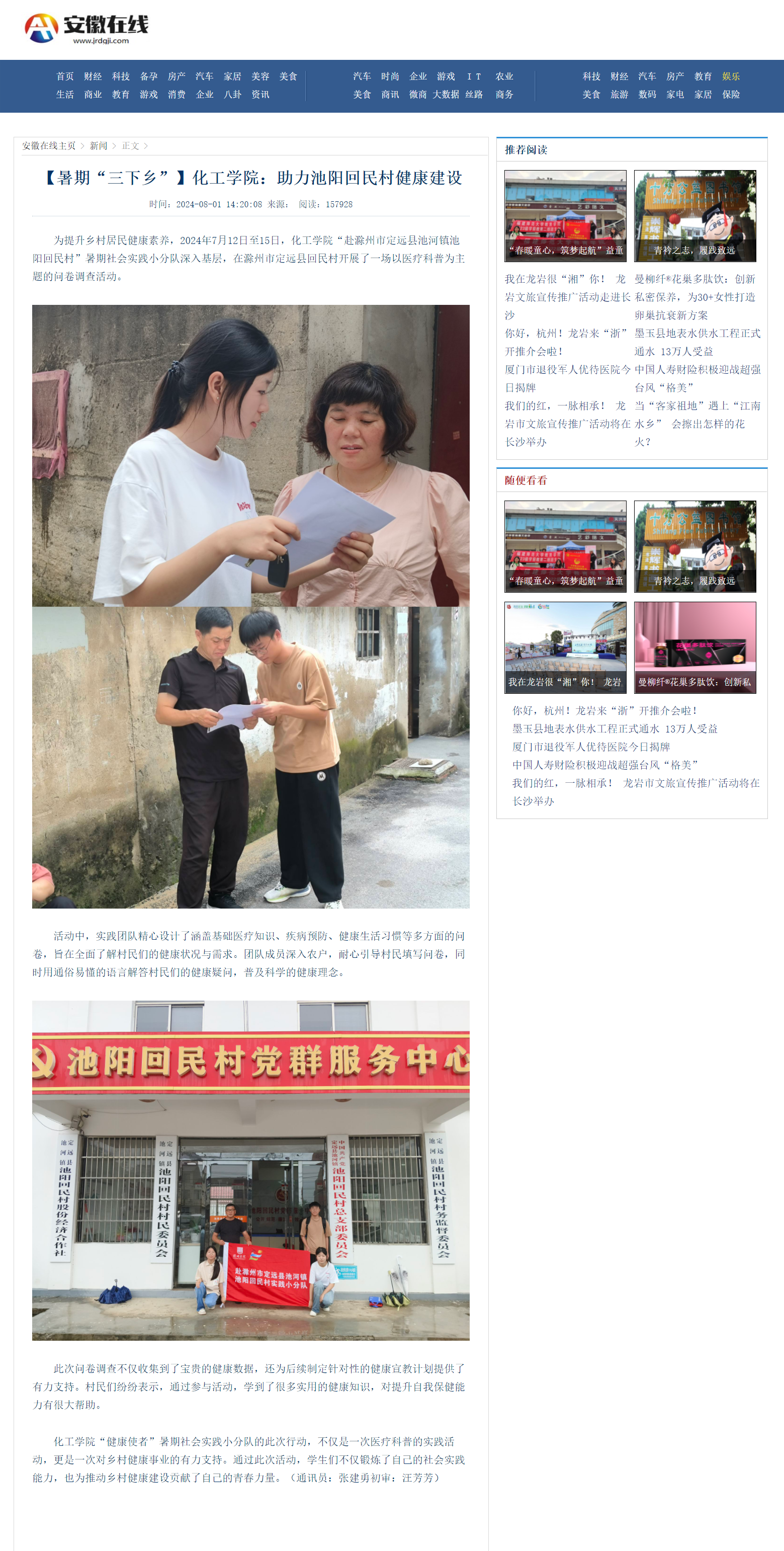Open the 我在龙岩很“湘”你 thumbnail in 随便看看
Image resolution: width=784 pixels, height=1551 pixels.
[x=565, y=647]
